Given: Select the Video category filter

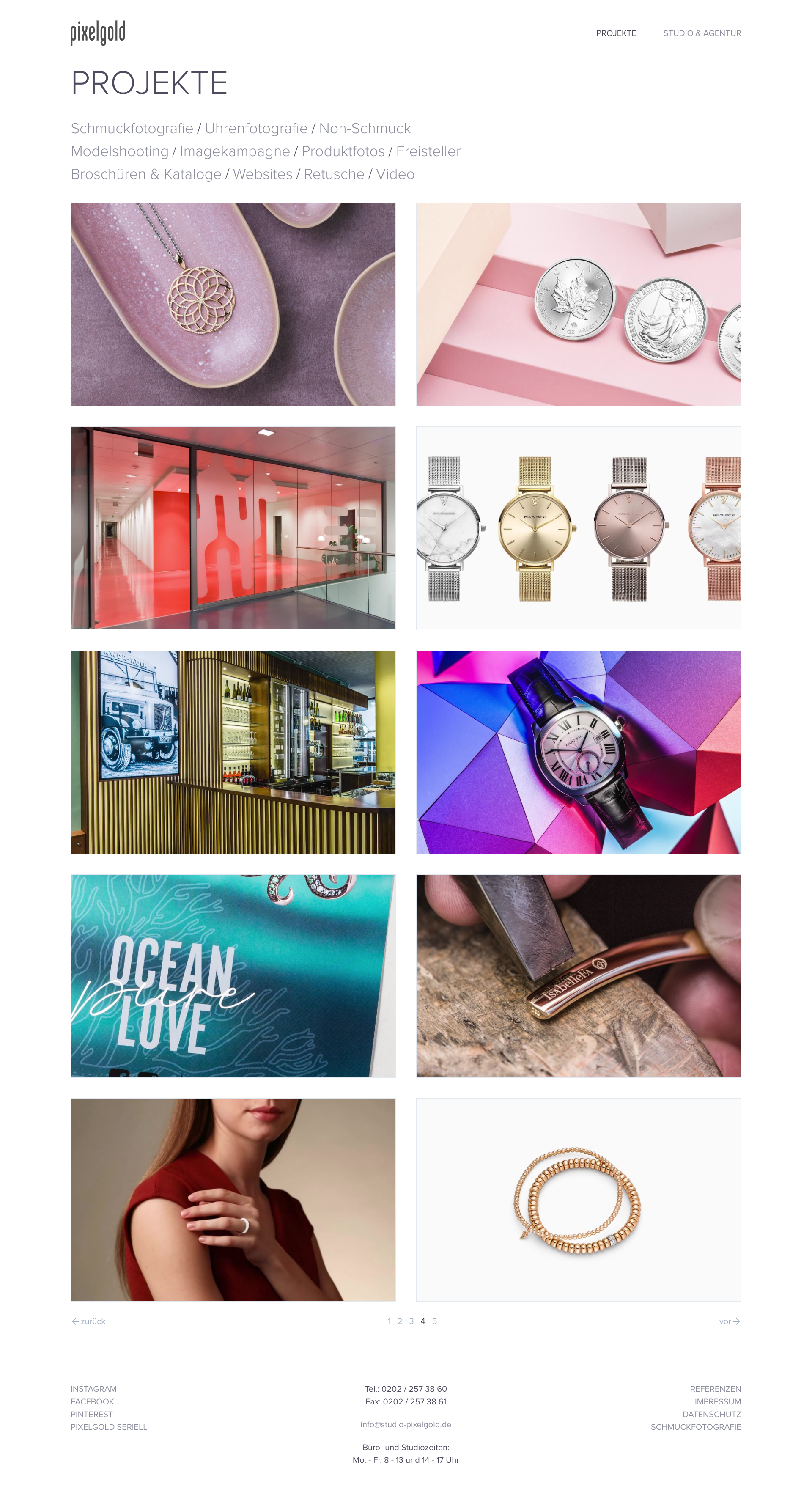Looking at the screenshot, I should [x=395, y=173].
